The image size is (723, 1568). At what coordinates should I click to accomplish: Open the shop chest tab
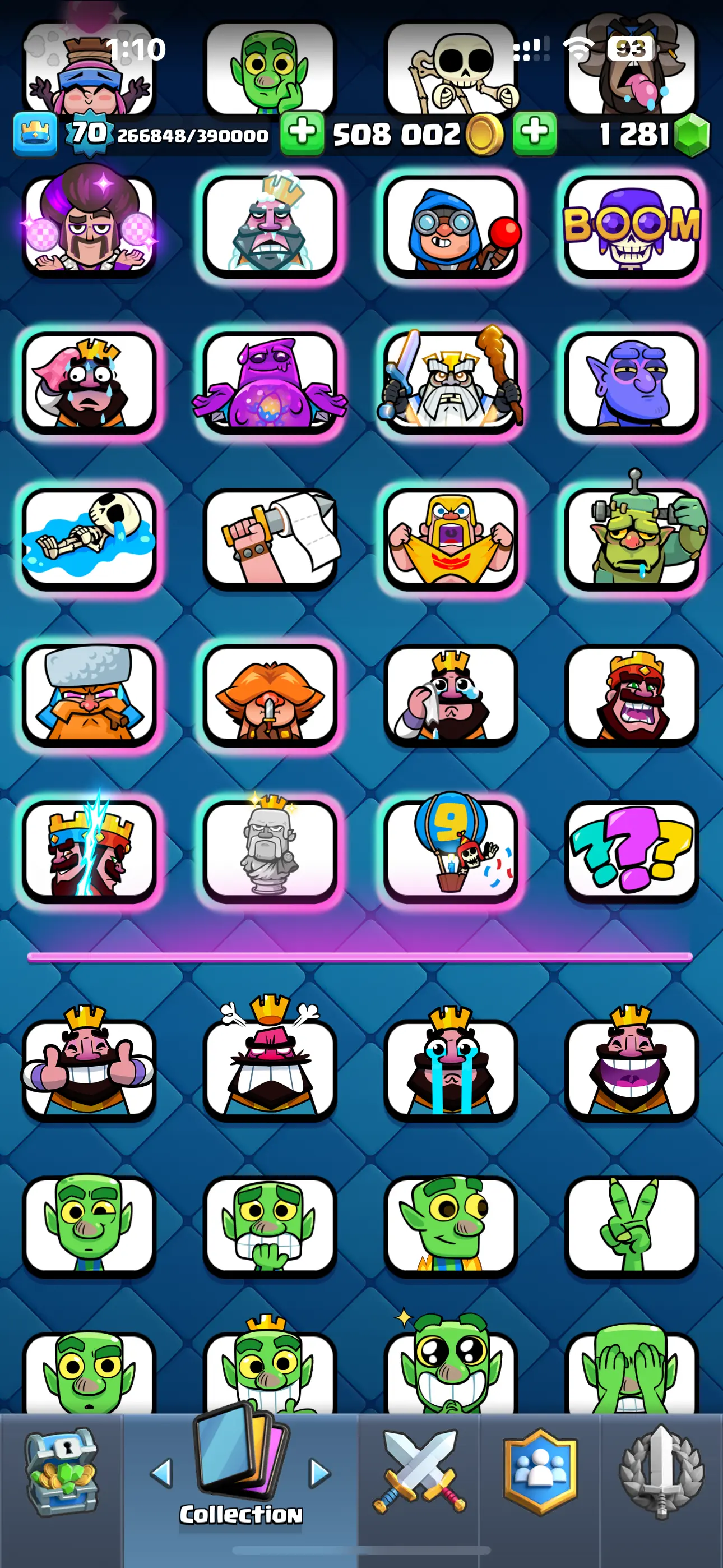[x=61, y=1473]
